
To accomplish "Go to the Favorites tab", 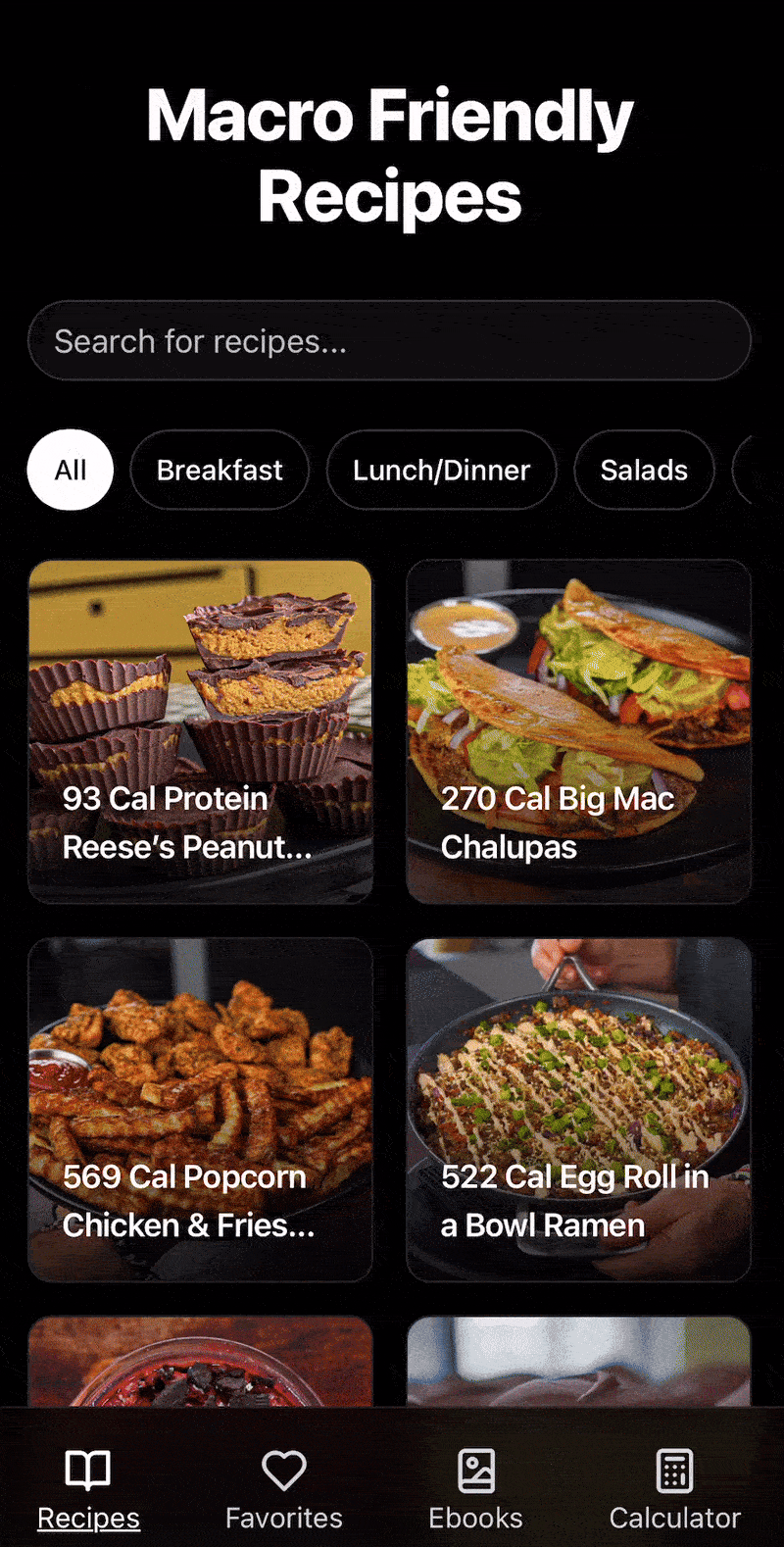I will 284,1488.
